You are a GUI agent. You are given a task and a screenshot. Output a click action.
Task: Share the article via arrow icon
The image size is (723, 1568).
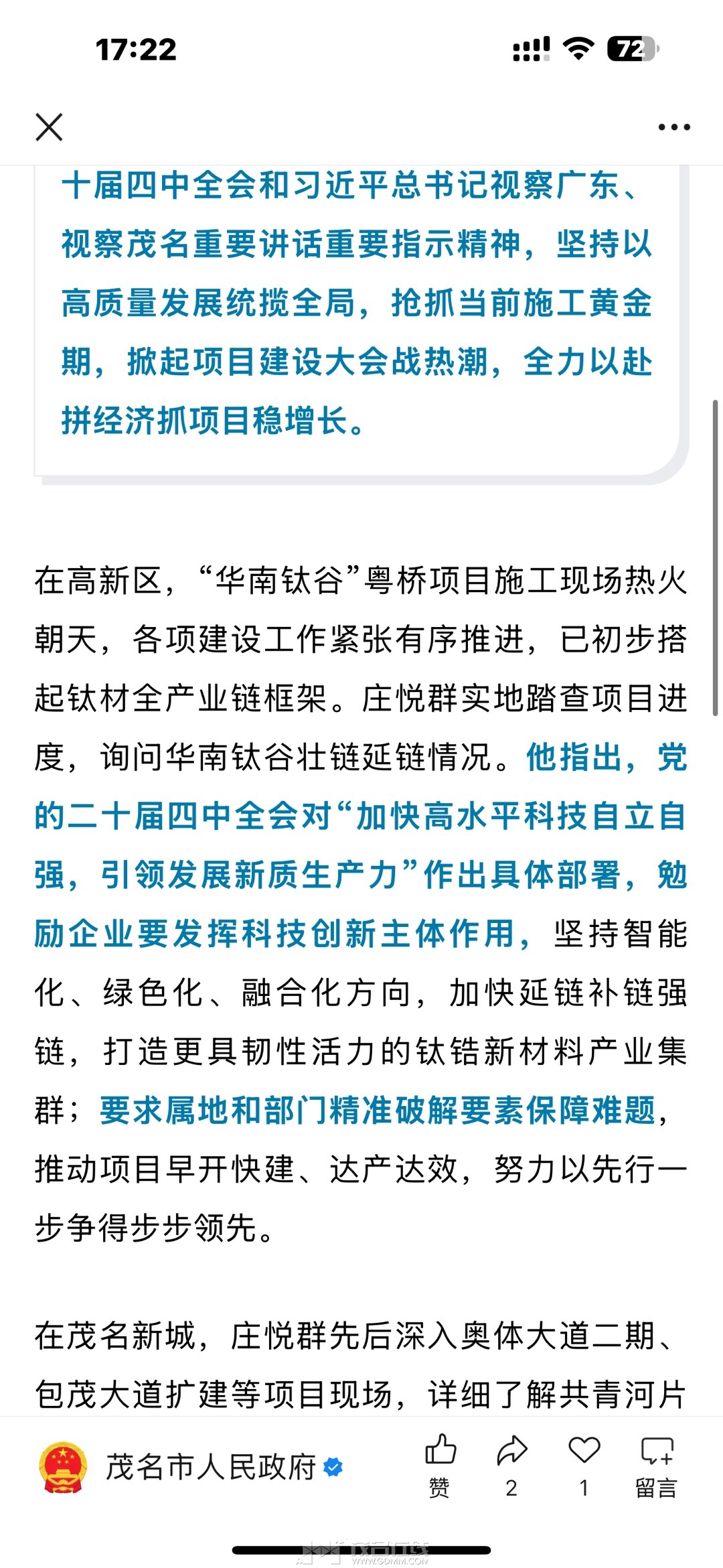512,1464
